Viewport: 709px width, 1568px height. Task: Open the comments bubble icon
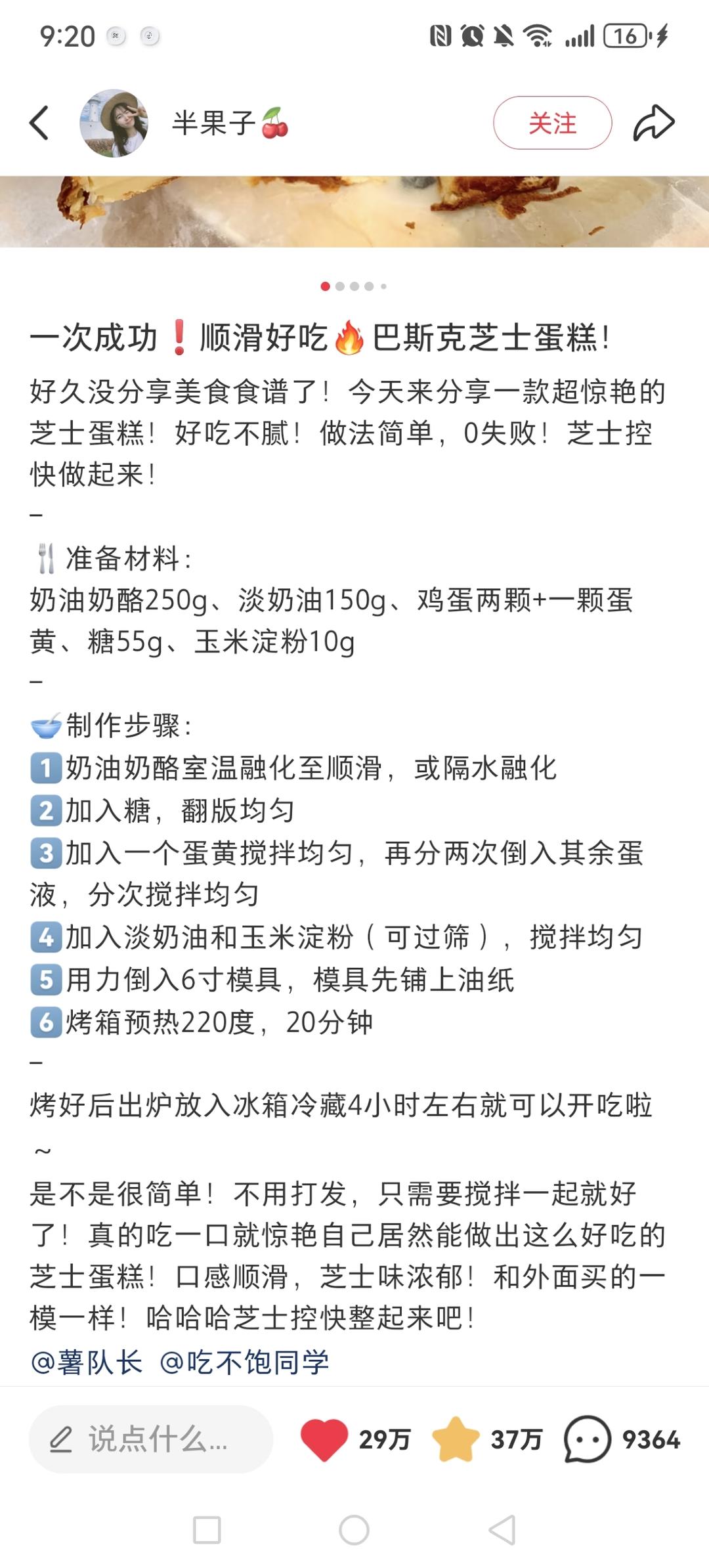coord(587,1440)
